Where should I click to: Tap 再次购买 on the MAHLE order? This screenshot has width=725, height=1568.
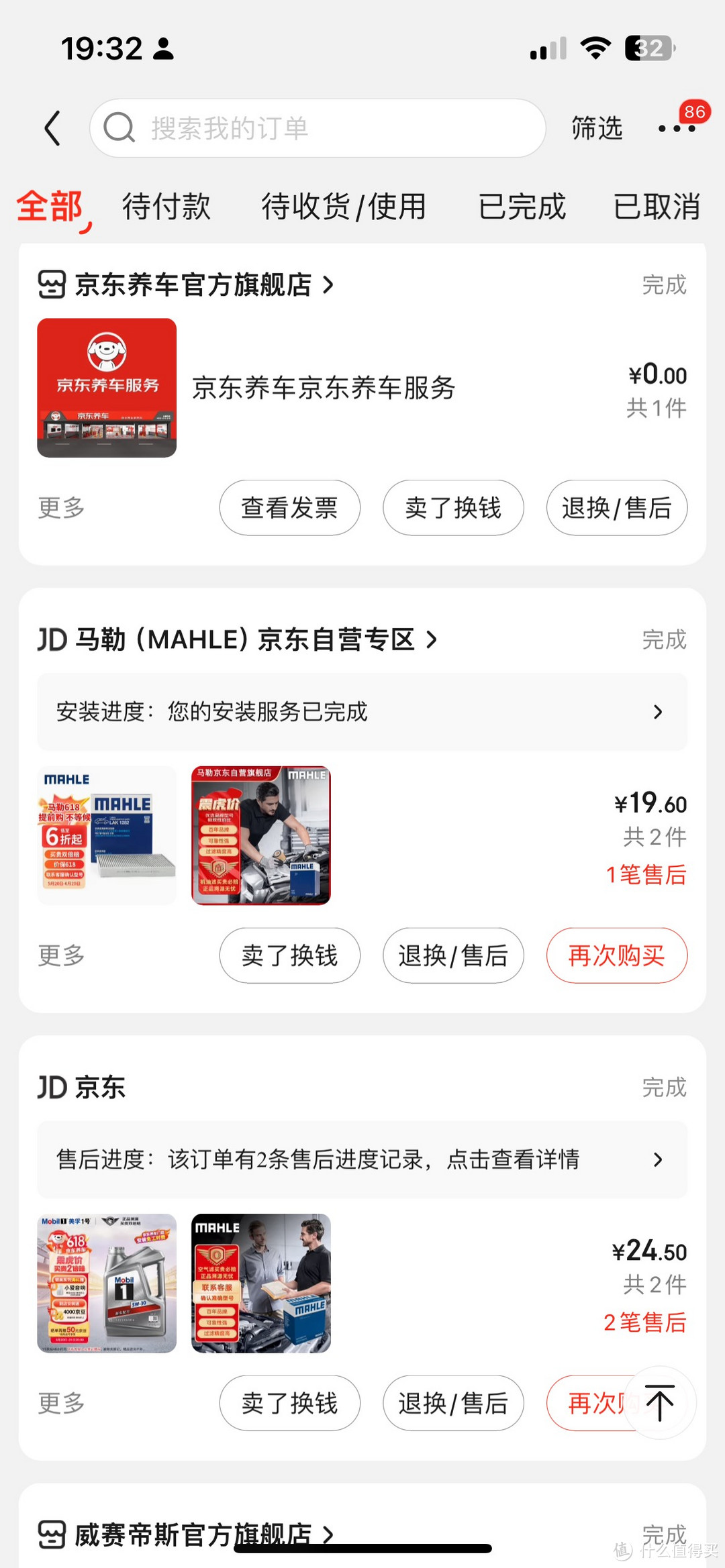click(616, 955)
